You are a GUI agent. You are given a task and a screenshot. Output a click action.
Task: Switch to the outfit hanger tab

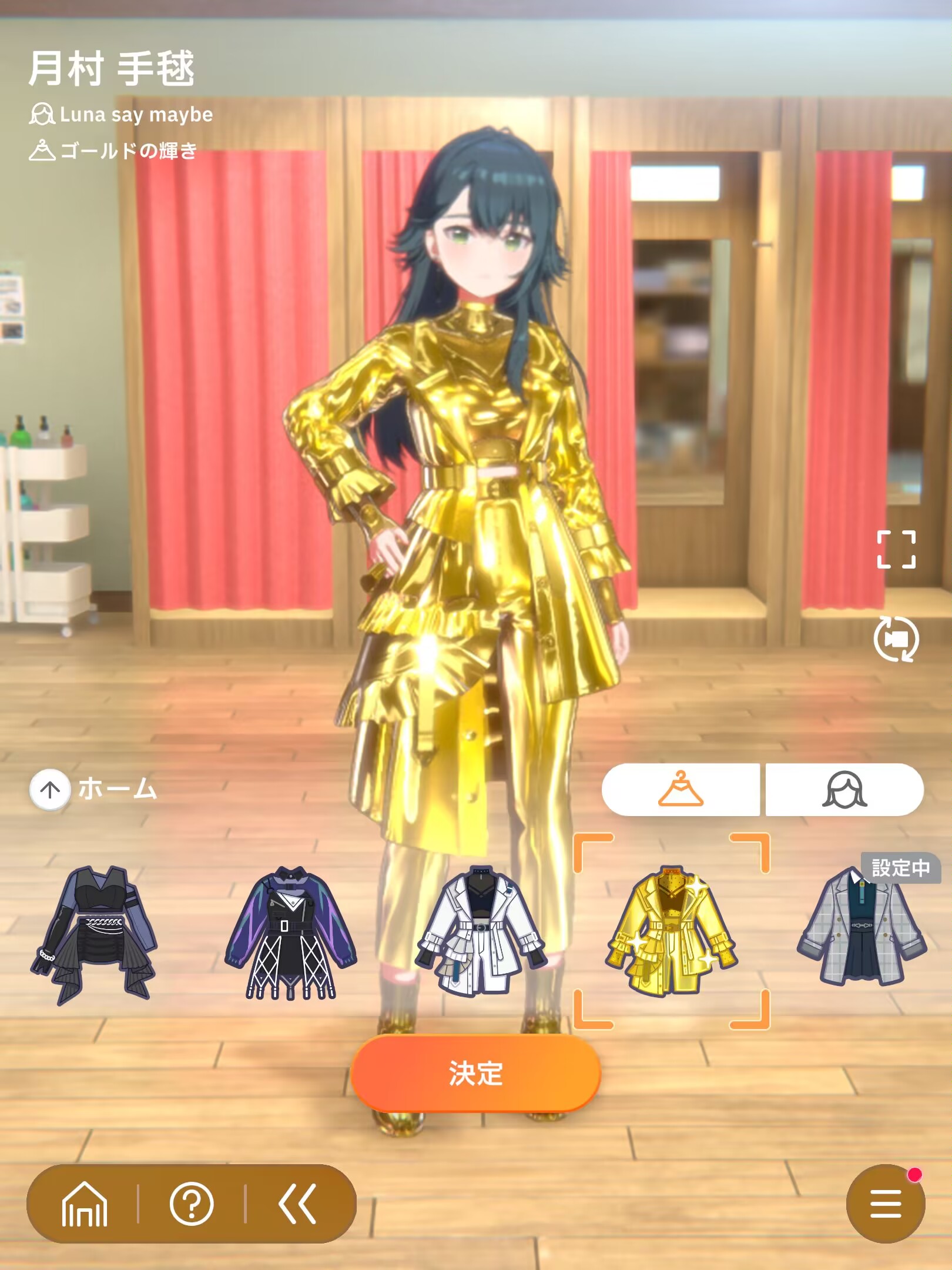coord(681,790)
